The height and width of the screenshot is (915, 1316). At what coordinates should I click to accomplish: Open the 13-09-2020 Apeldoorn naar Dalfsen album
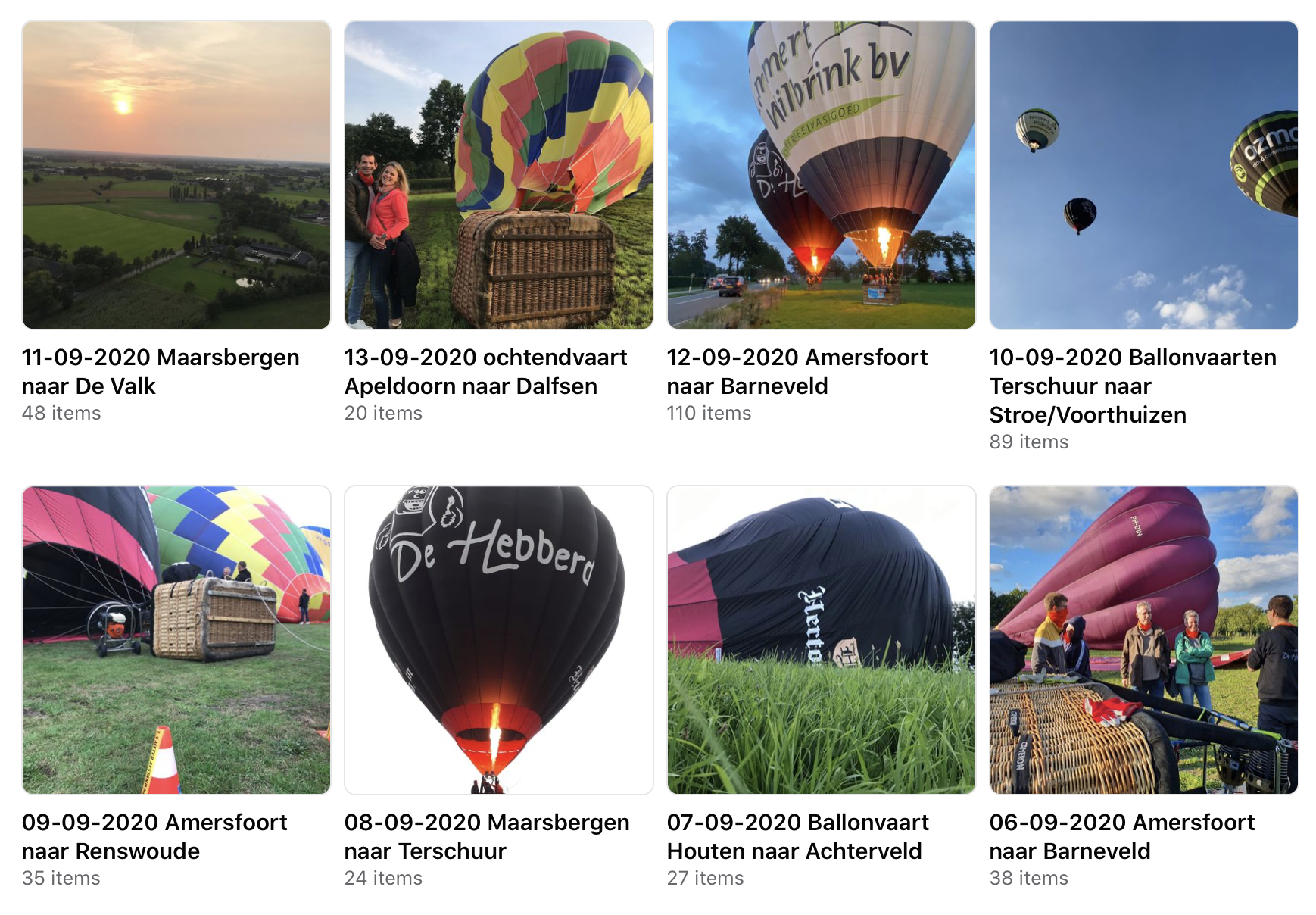tap(499, 175)
